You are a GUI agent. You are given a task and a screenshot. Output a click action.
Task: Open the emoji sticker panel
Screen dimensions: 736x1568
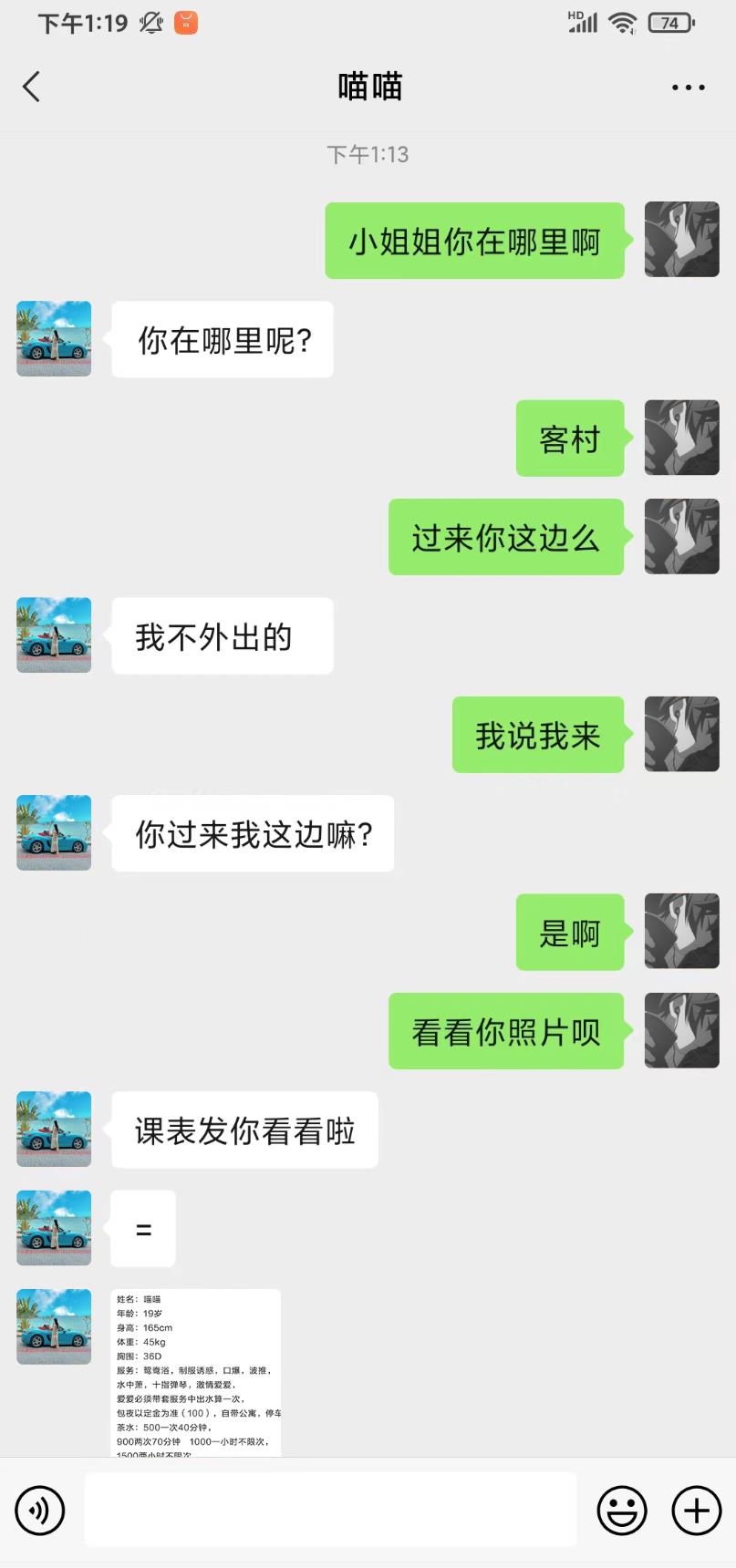(x=622, y=1511)
